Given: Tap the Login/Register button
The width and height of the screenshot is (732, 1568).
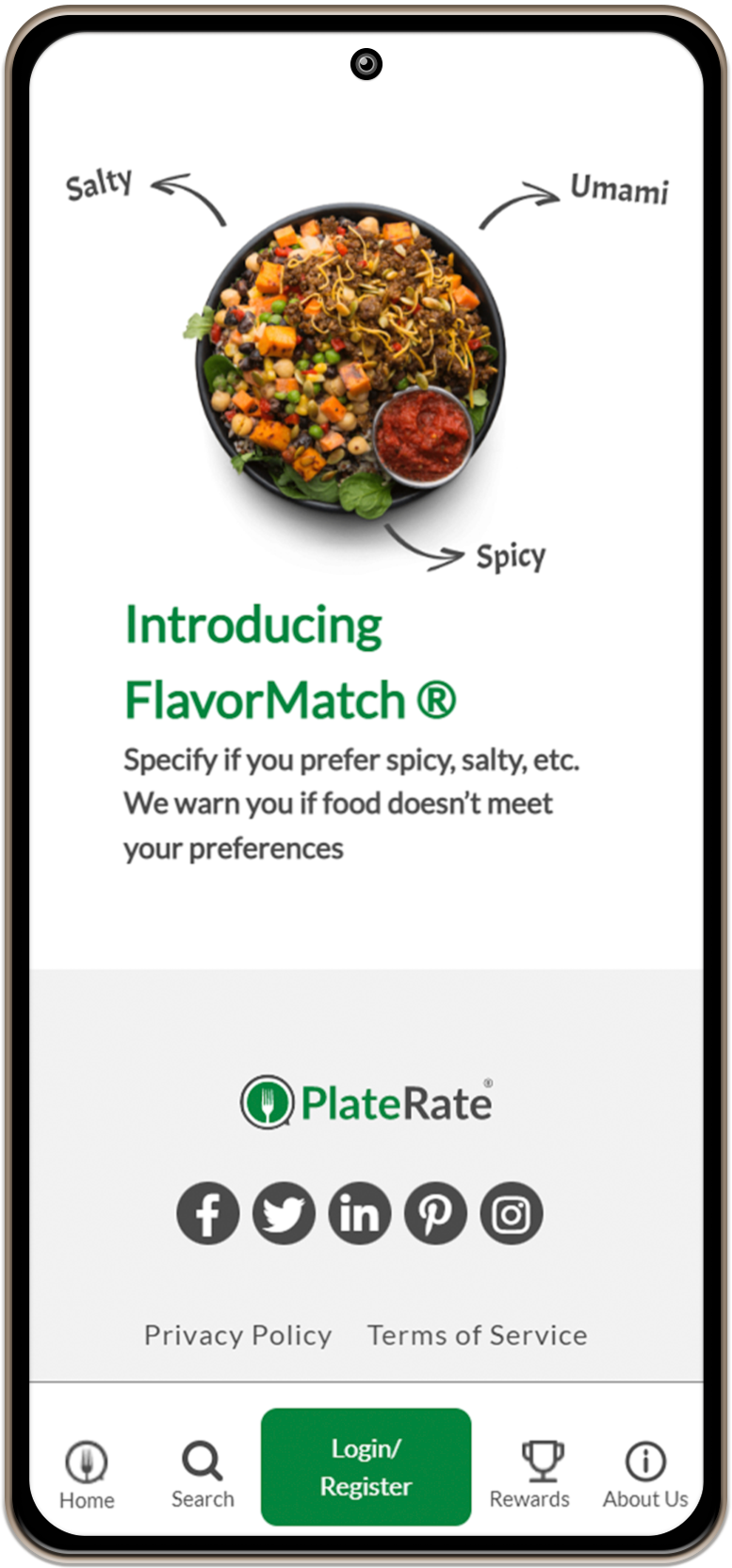Looking at the screenshot, I should point(366,1466).
